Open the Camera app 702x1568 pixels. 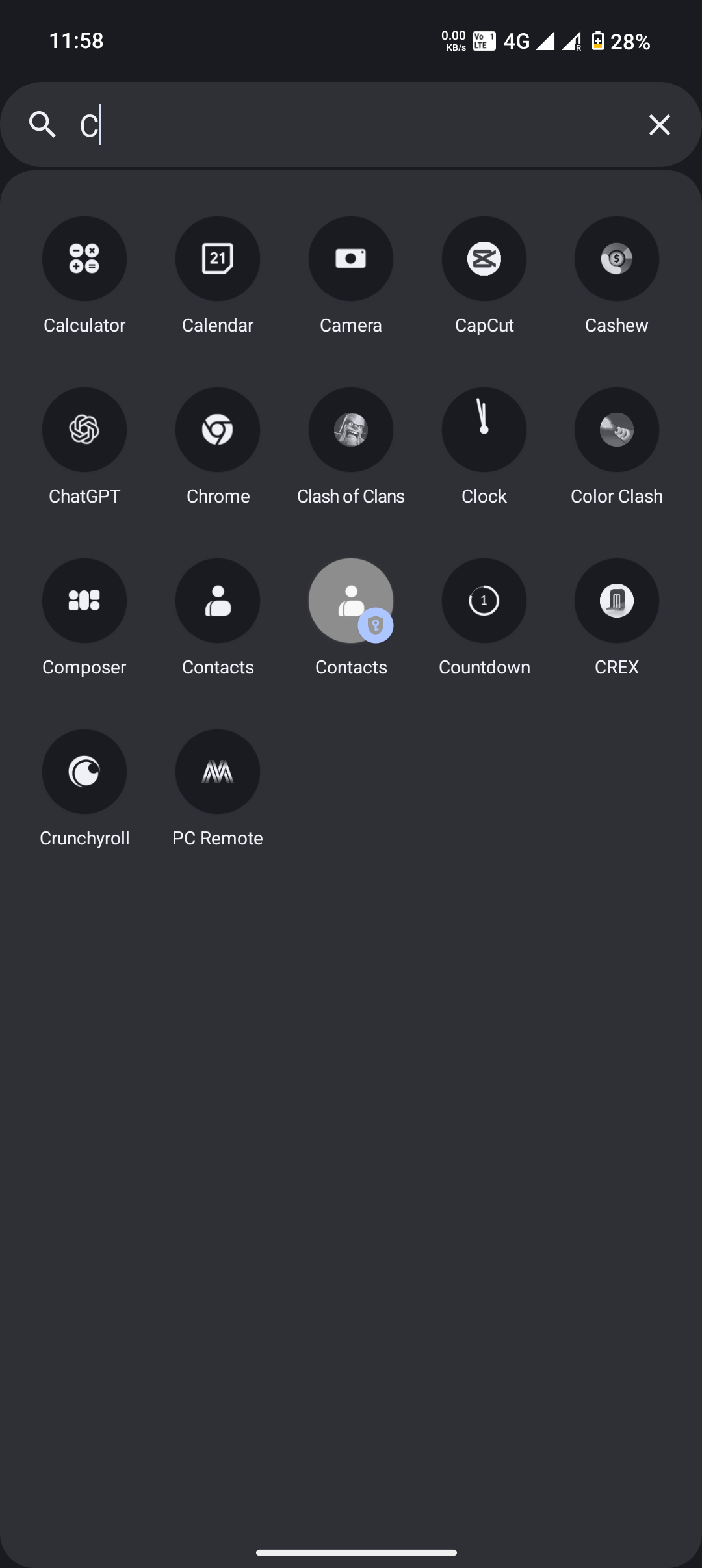coord(351,259)
